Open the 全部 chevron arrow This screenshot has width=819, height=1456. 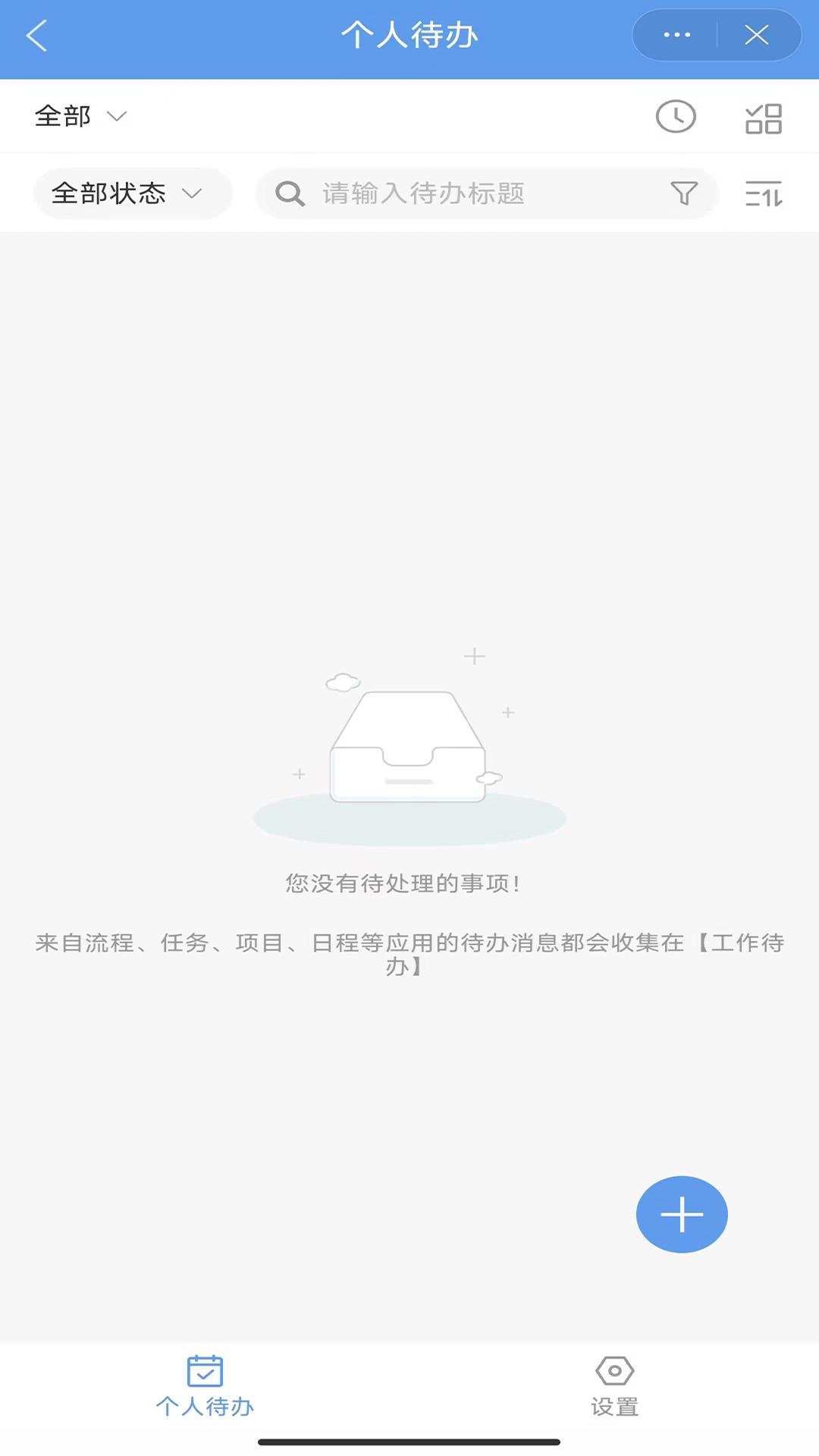[117, 116]
